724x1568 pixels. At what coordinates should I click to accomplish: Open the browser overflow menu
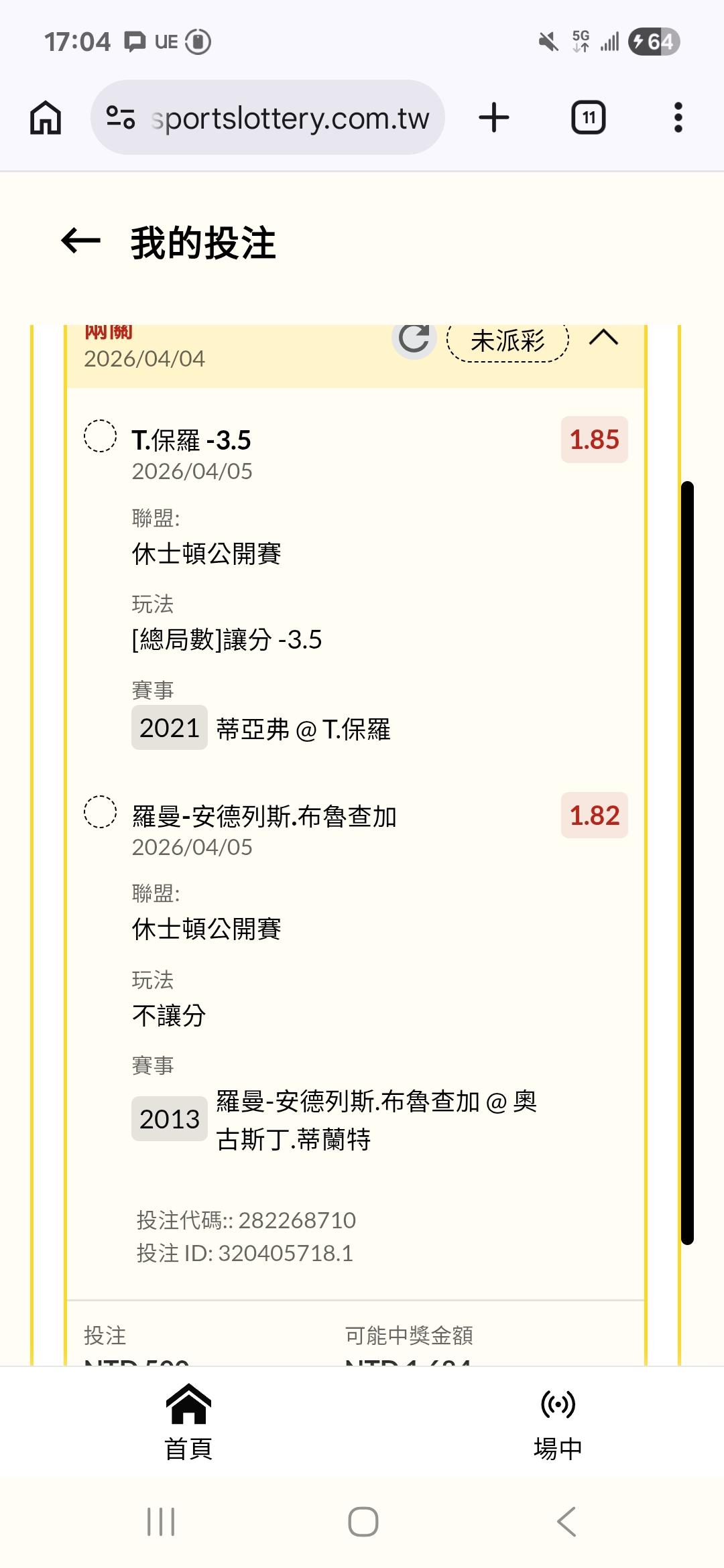(678, 118)
